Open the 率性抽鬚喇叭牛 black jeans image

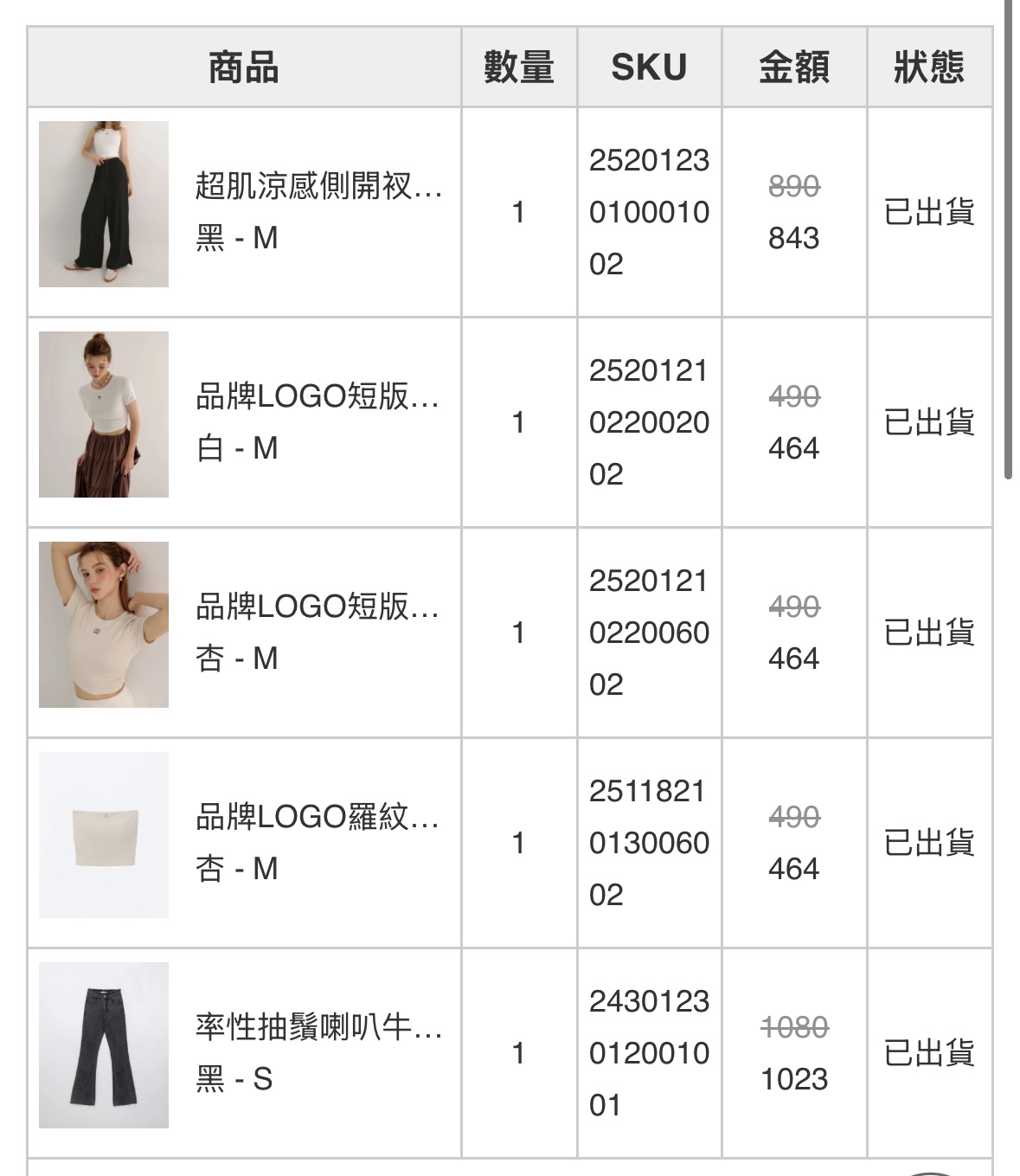tap(104, 1045)
